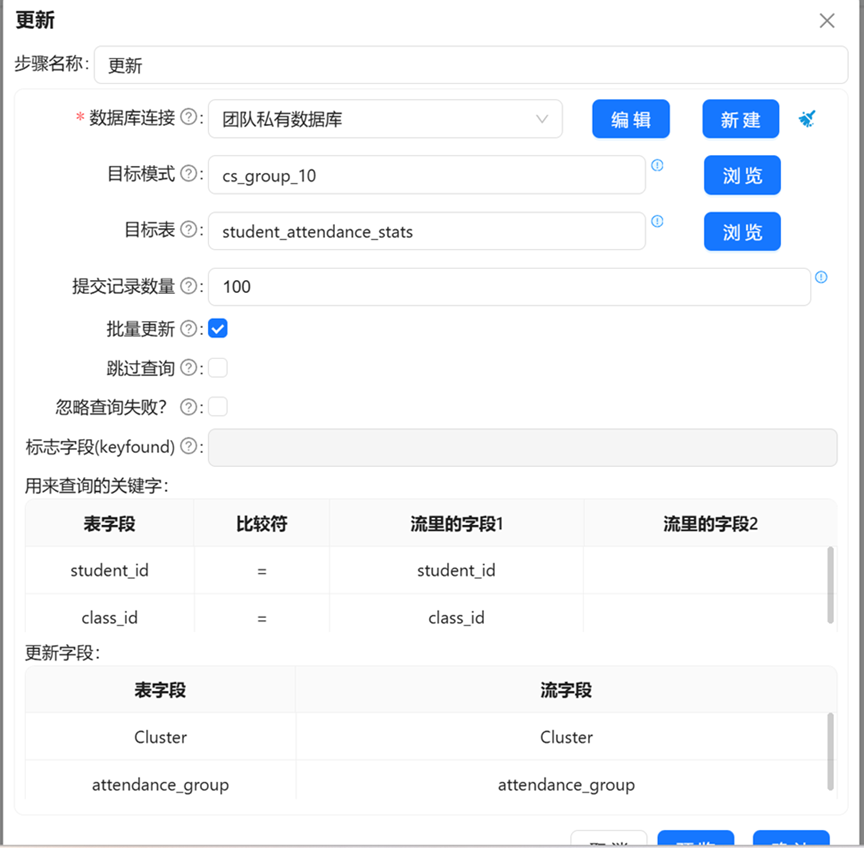
Task: Open the help icon beside 数据库连接
Action: pyautogui.click(x=188, y=117)
